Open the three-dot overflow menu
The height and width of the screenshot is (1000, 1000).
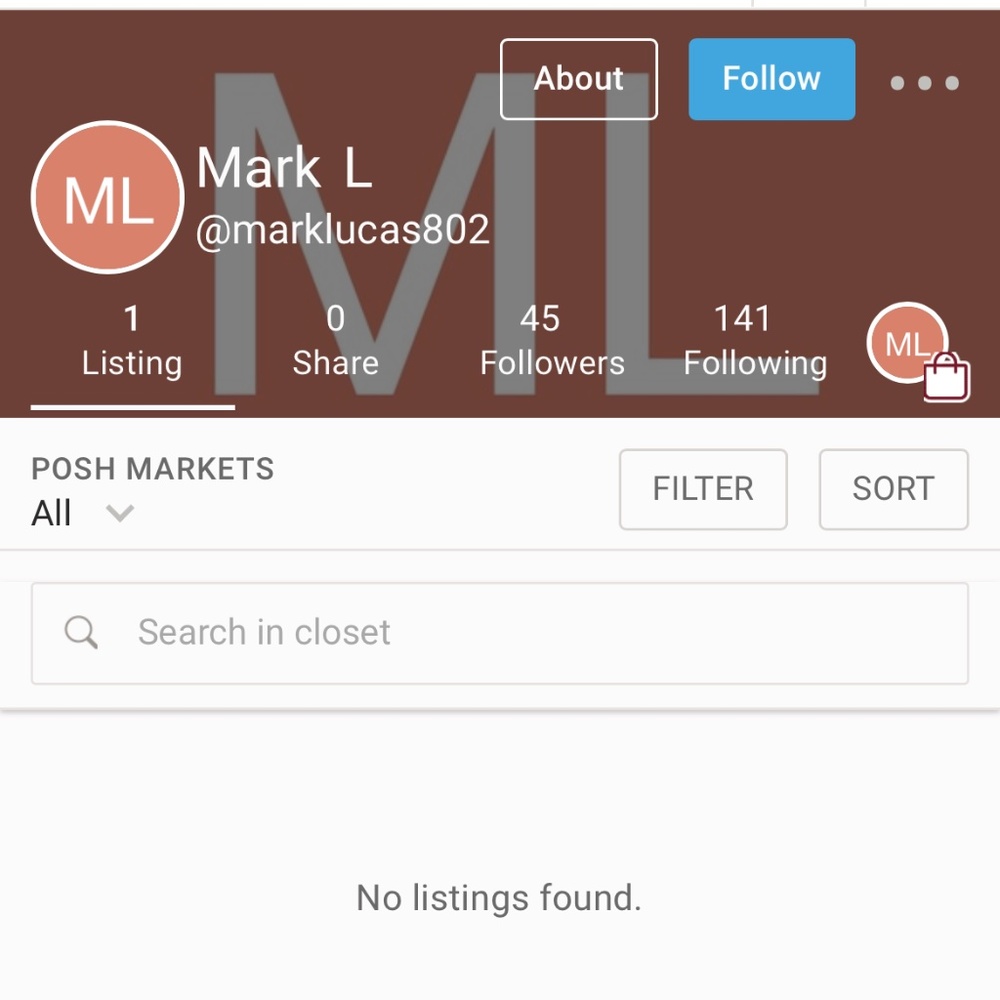pos(924,83)
